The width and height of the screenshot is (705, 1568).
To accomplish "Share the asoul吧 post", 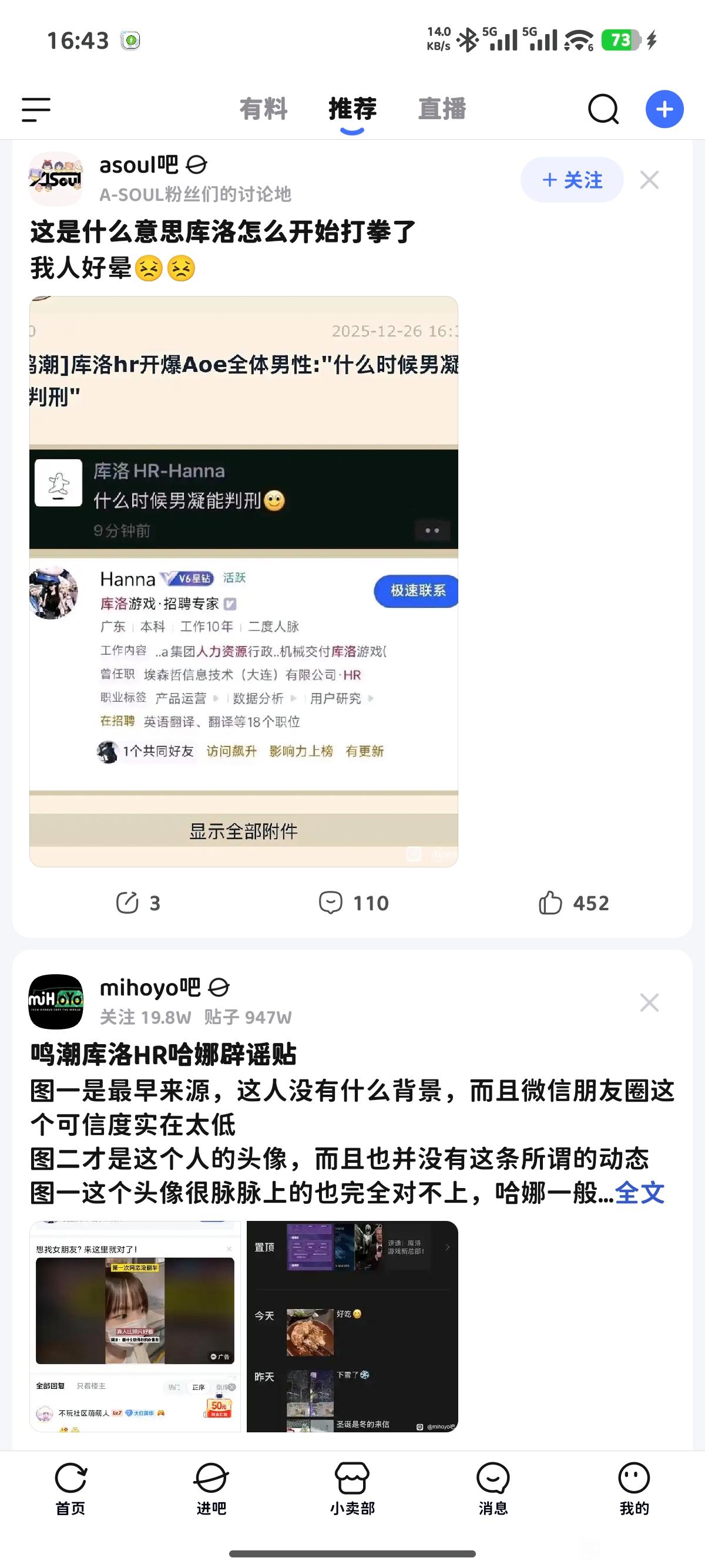I will pos(137,903).
